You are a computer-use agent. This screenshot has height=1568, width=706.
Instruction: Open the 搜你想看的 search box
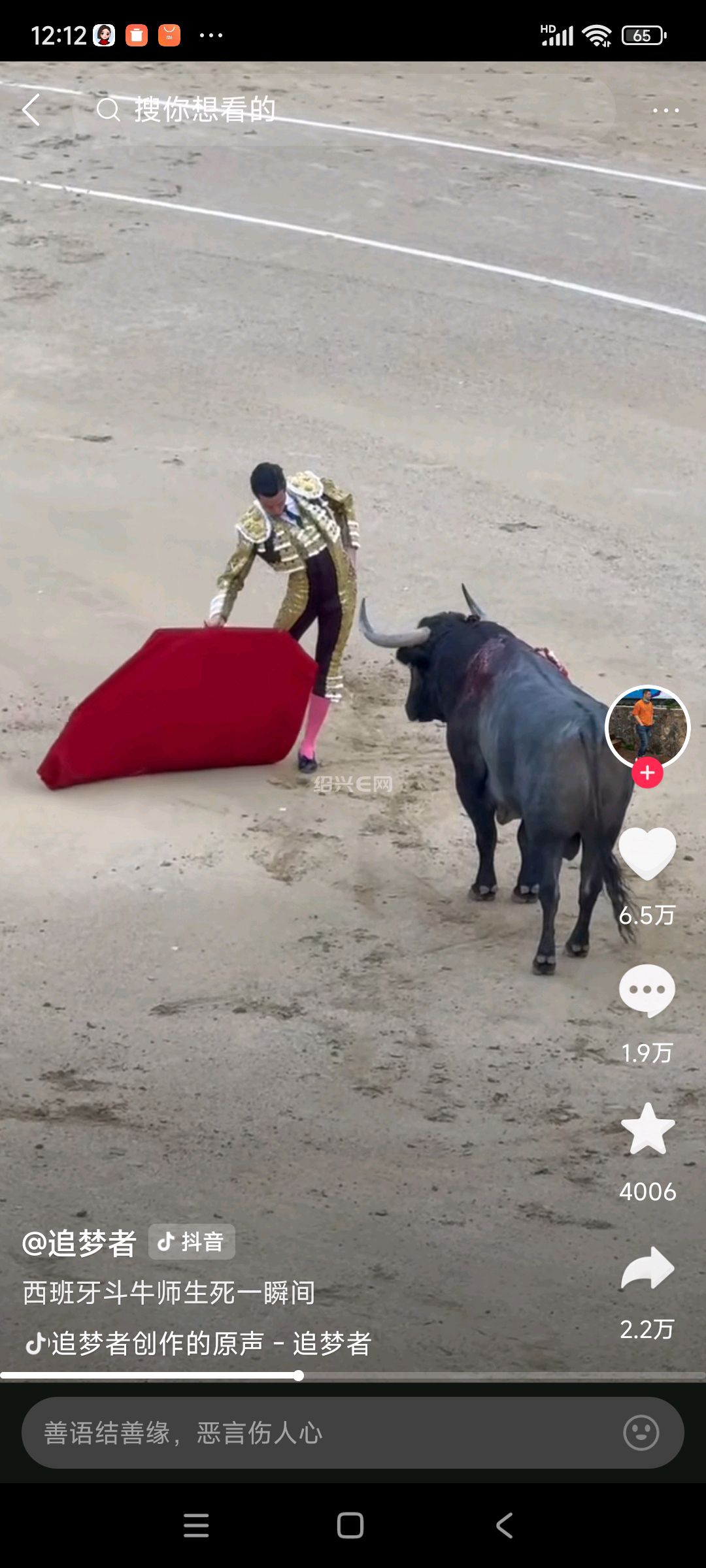(340, 110)
